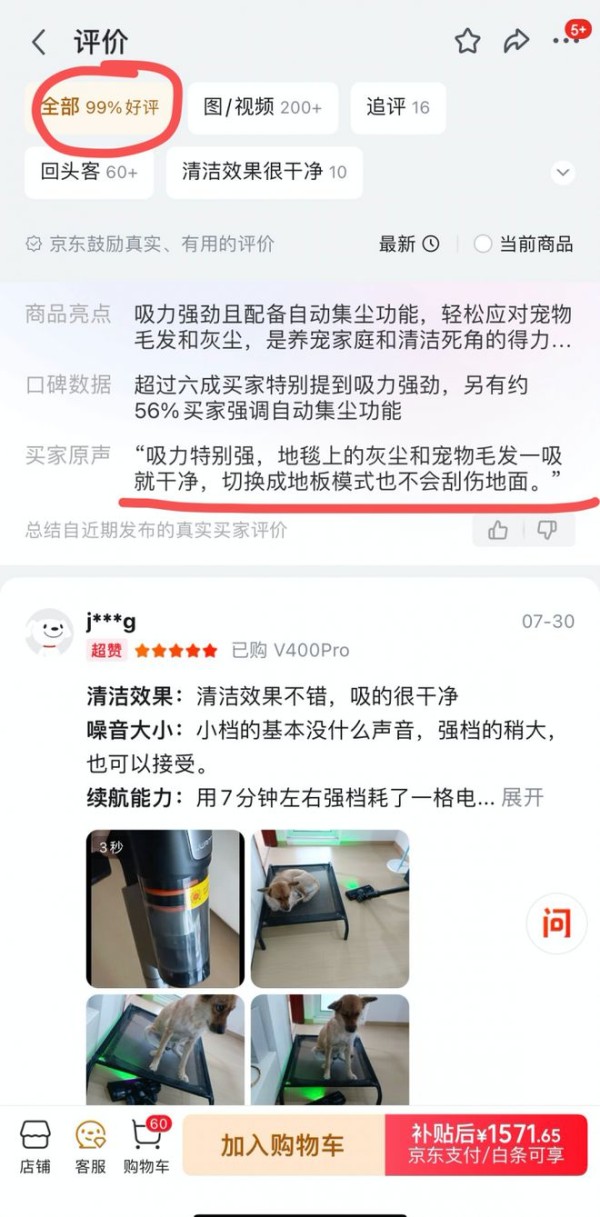Dislike the review summary
This screenshot has width=600, height=1217.
coord(546,530)
